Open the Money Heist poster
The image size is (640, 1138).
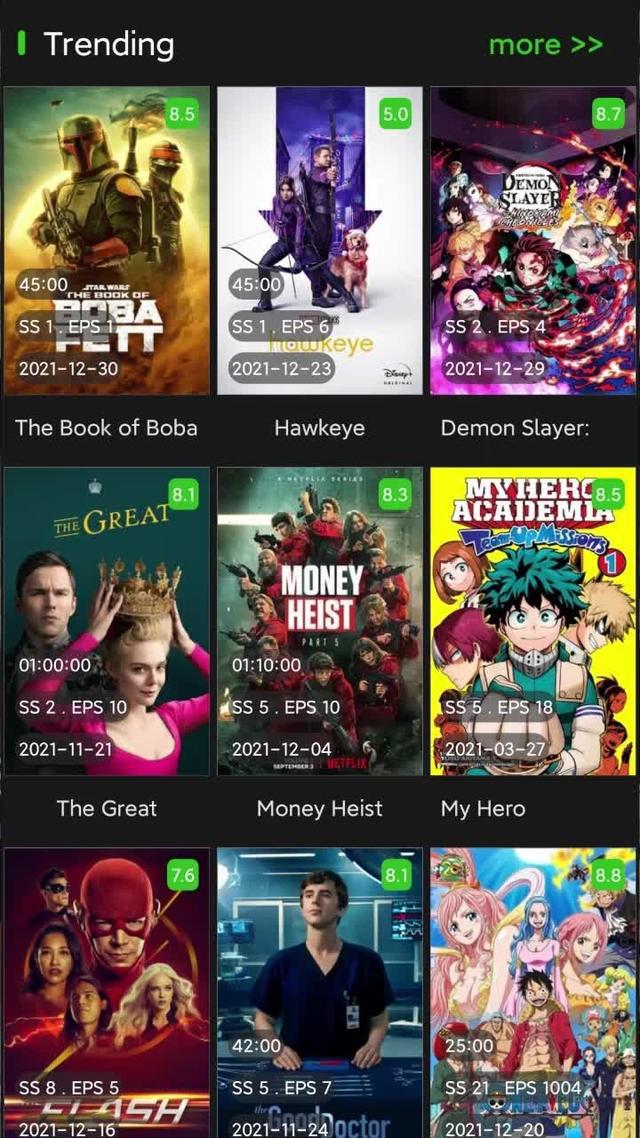320,621
